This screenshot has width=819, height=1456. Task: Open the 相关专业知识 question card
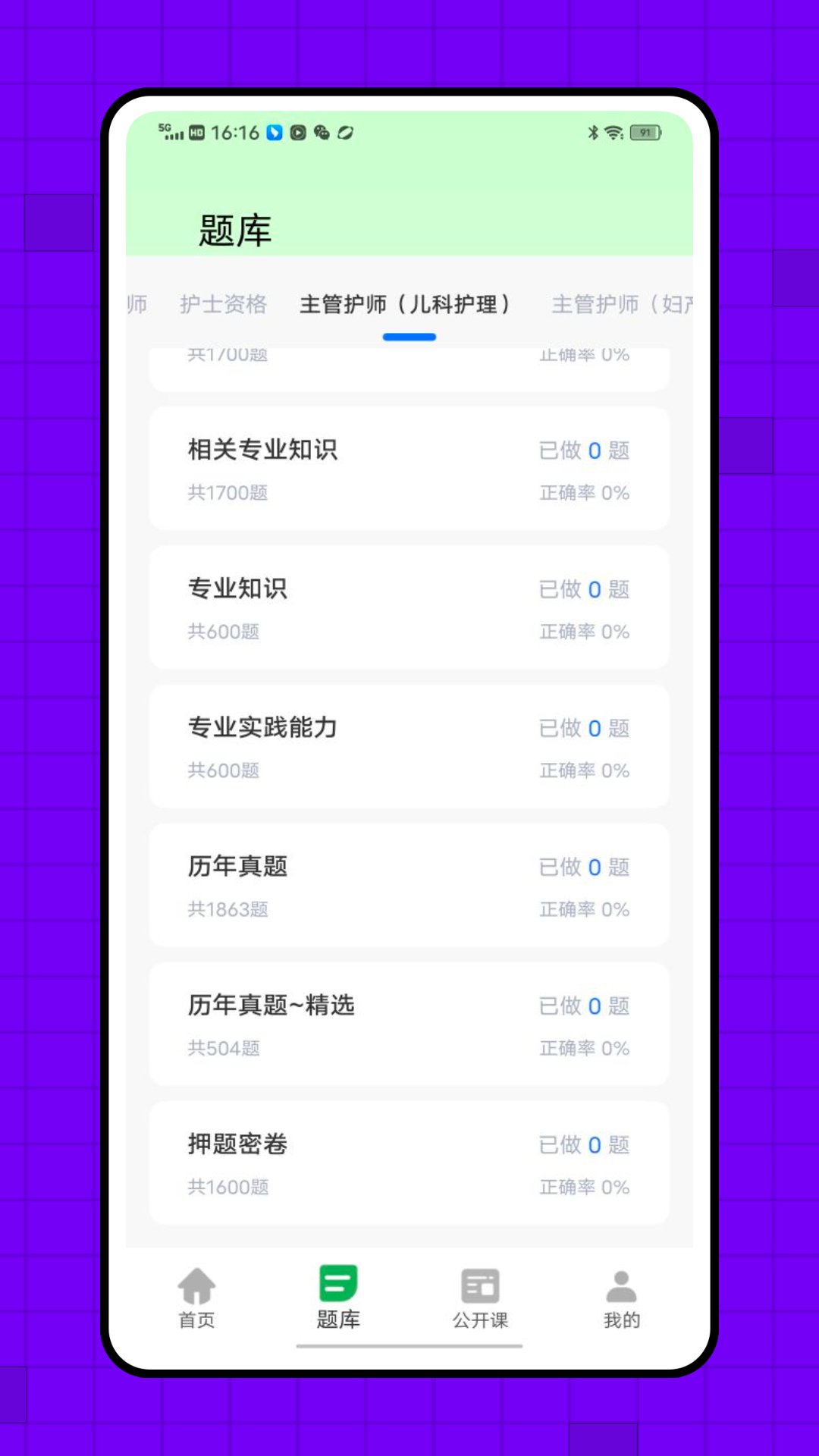(x=409, y=468)
